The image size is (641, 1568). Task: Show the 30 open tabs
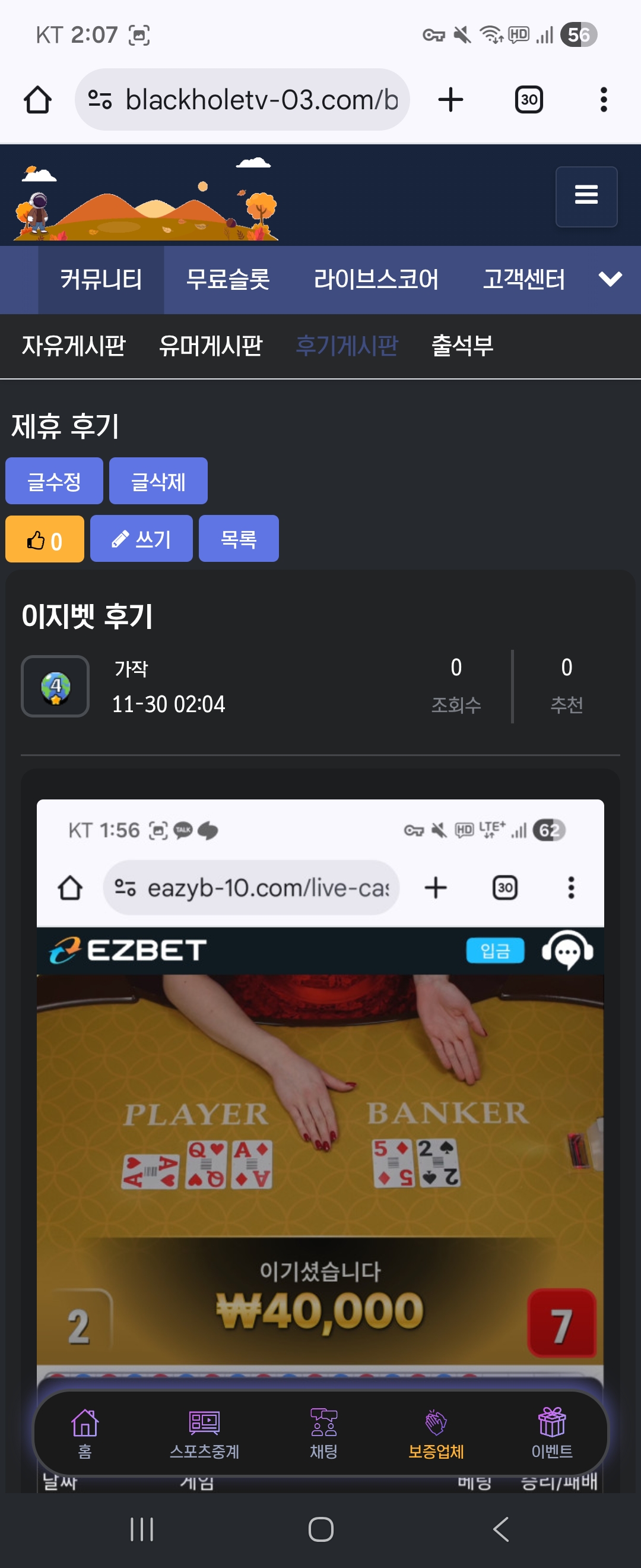(x=528, y=100)
